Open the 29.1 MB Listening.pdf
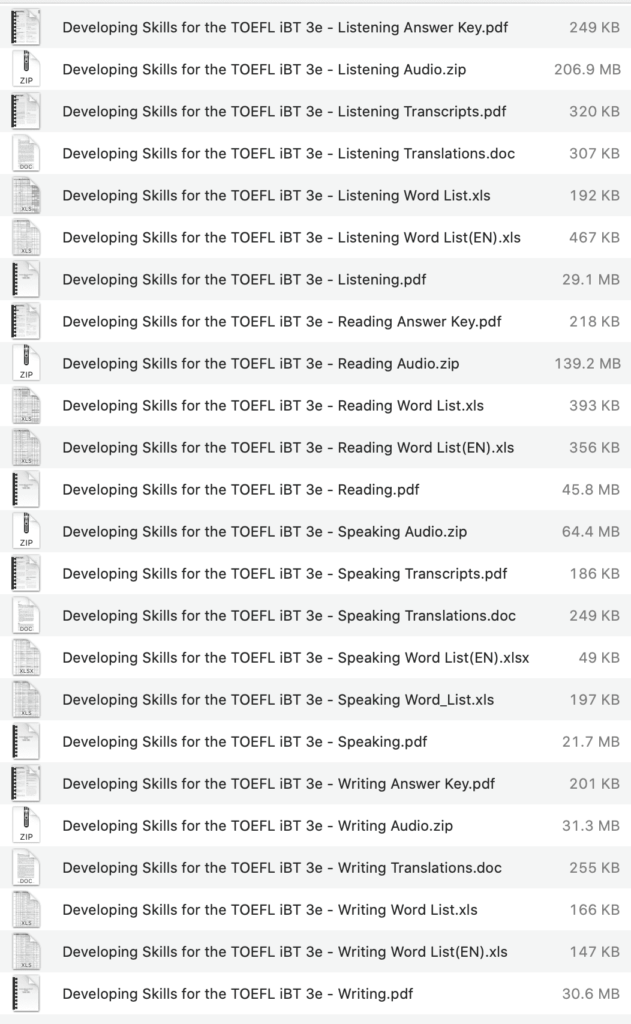Viewport: 631px width, 1024px height. (x=244, y=279)
